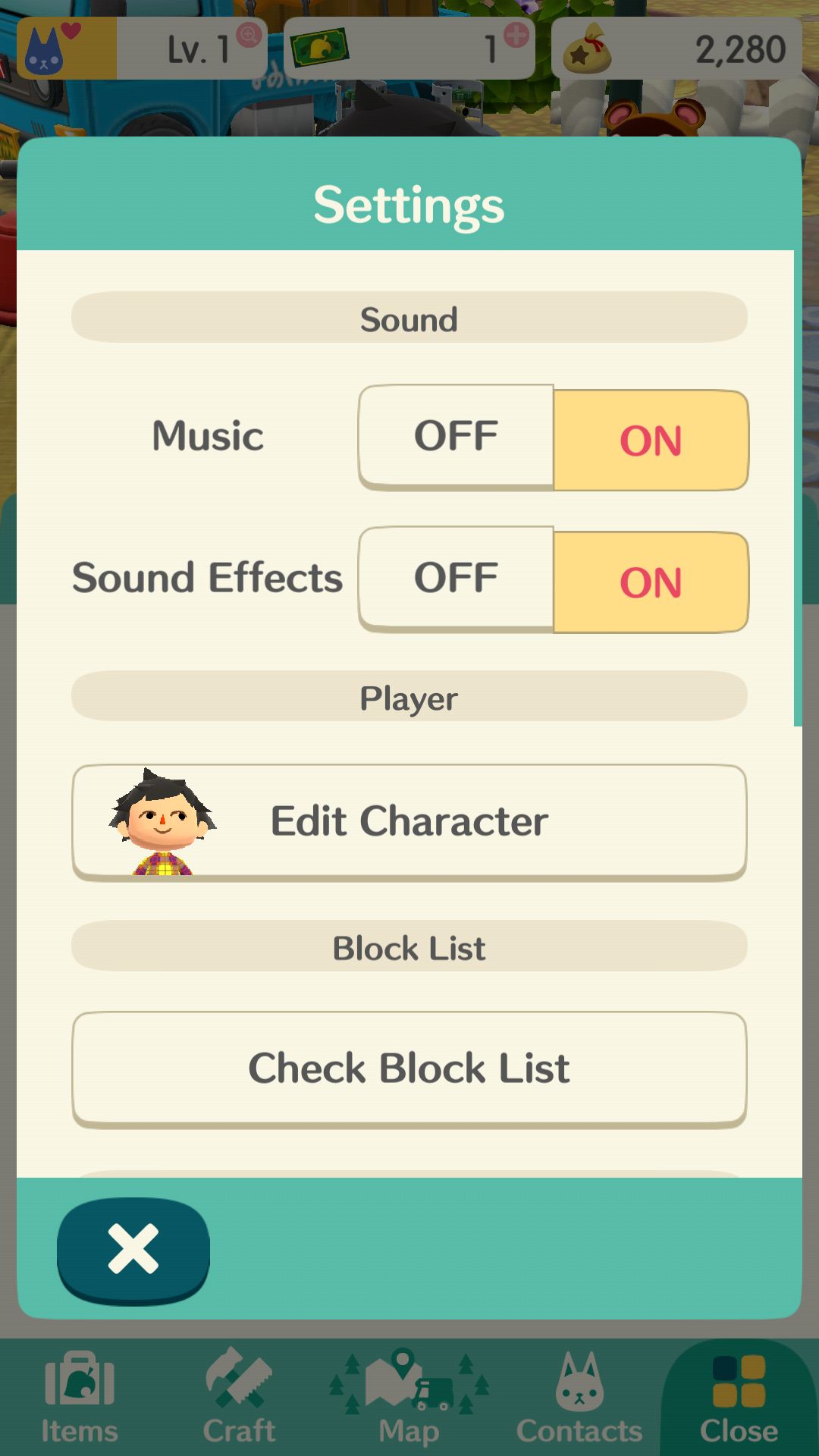Select ON for Sound Effects
819x1456 pixels.
coord(651,582)
